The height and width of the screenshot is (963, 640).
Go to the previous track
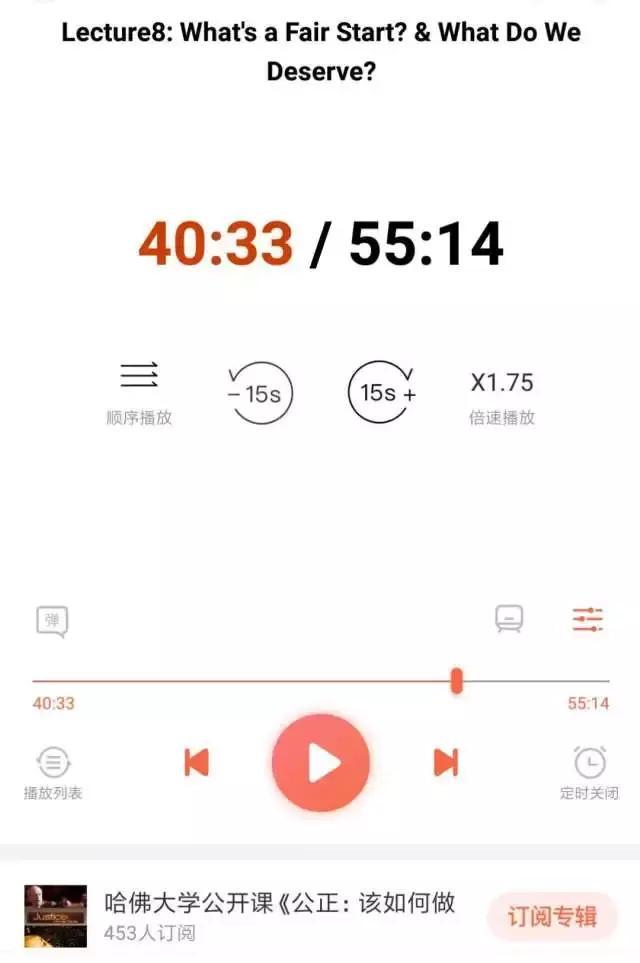(x=197, y=763)
